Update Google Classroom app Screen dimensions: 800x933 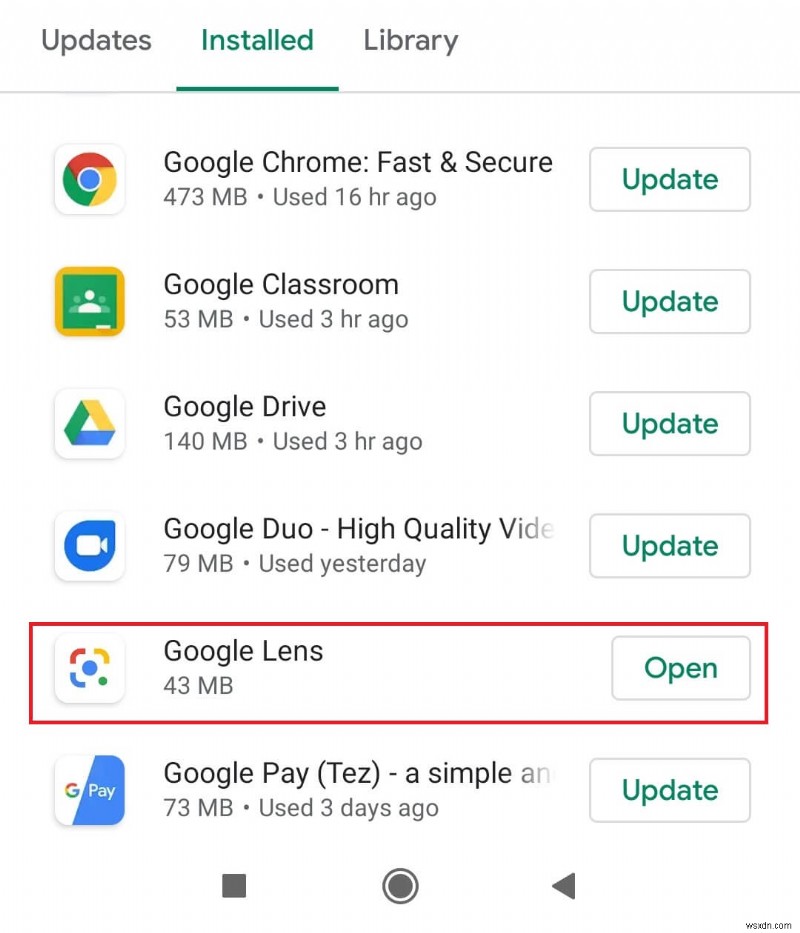669,302
